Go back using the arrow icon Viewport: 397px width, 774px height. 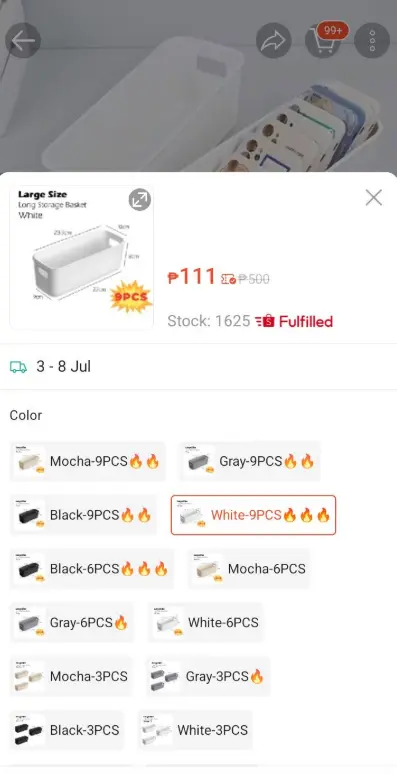[23, 40]
